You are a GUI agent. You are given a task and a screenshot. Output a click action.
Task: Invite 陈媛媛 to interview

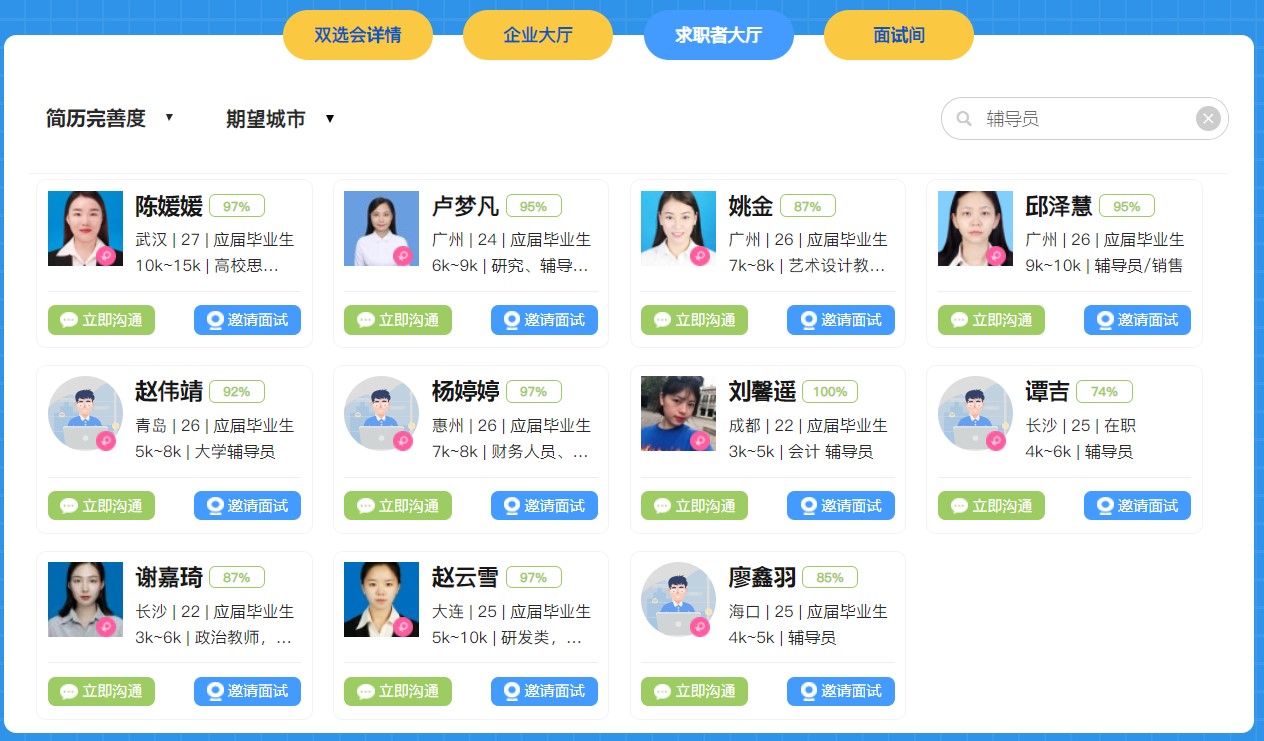(x=247, y=320)
